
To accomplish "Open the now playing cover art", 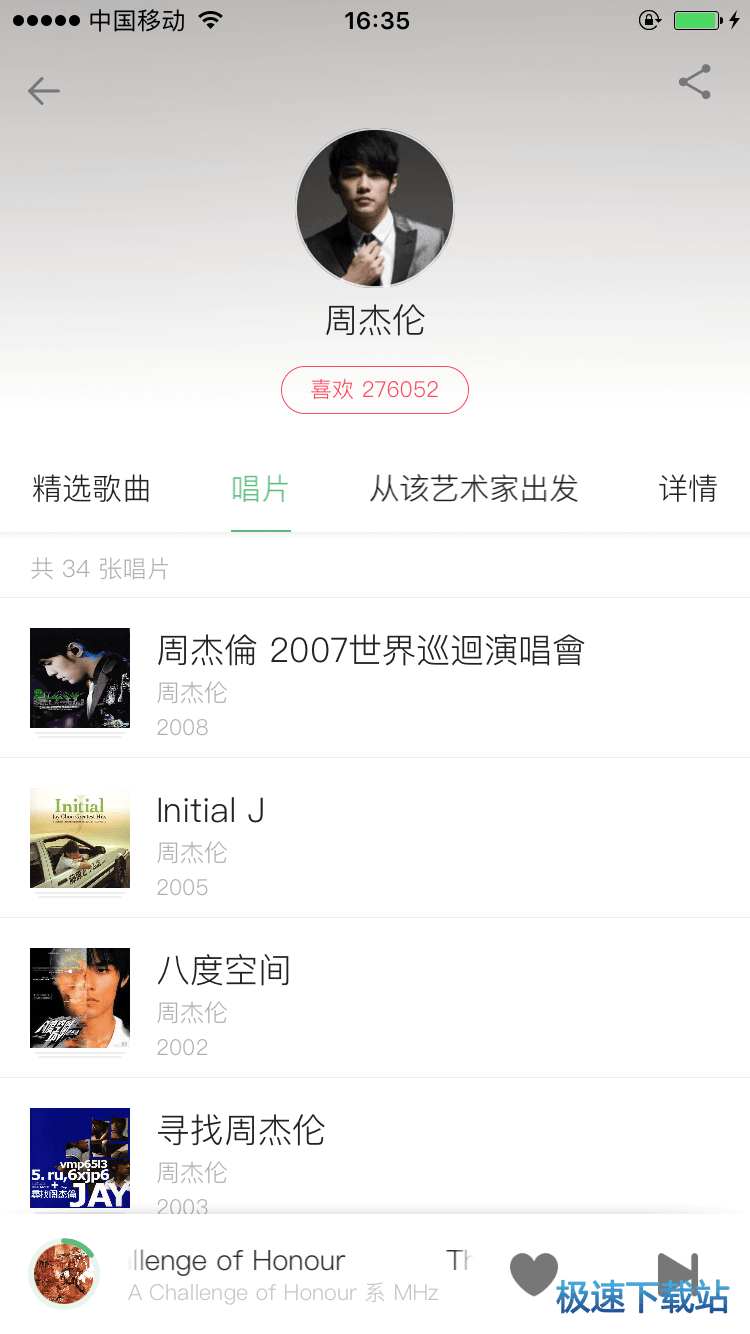I will [x=64, y=1274].
